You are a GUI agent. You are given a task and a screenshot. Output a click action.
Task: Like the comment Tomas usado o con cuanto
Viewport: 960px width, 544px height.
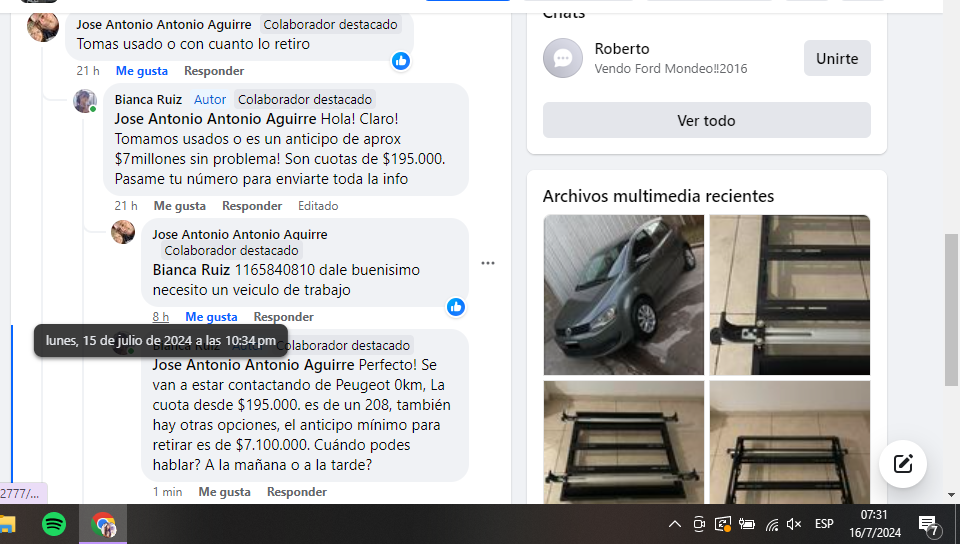tap(141, 71)
